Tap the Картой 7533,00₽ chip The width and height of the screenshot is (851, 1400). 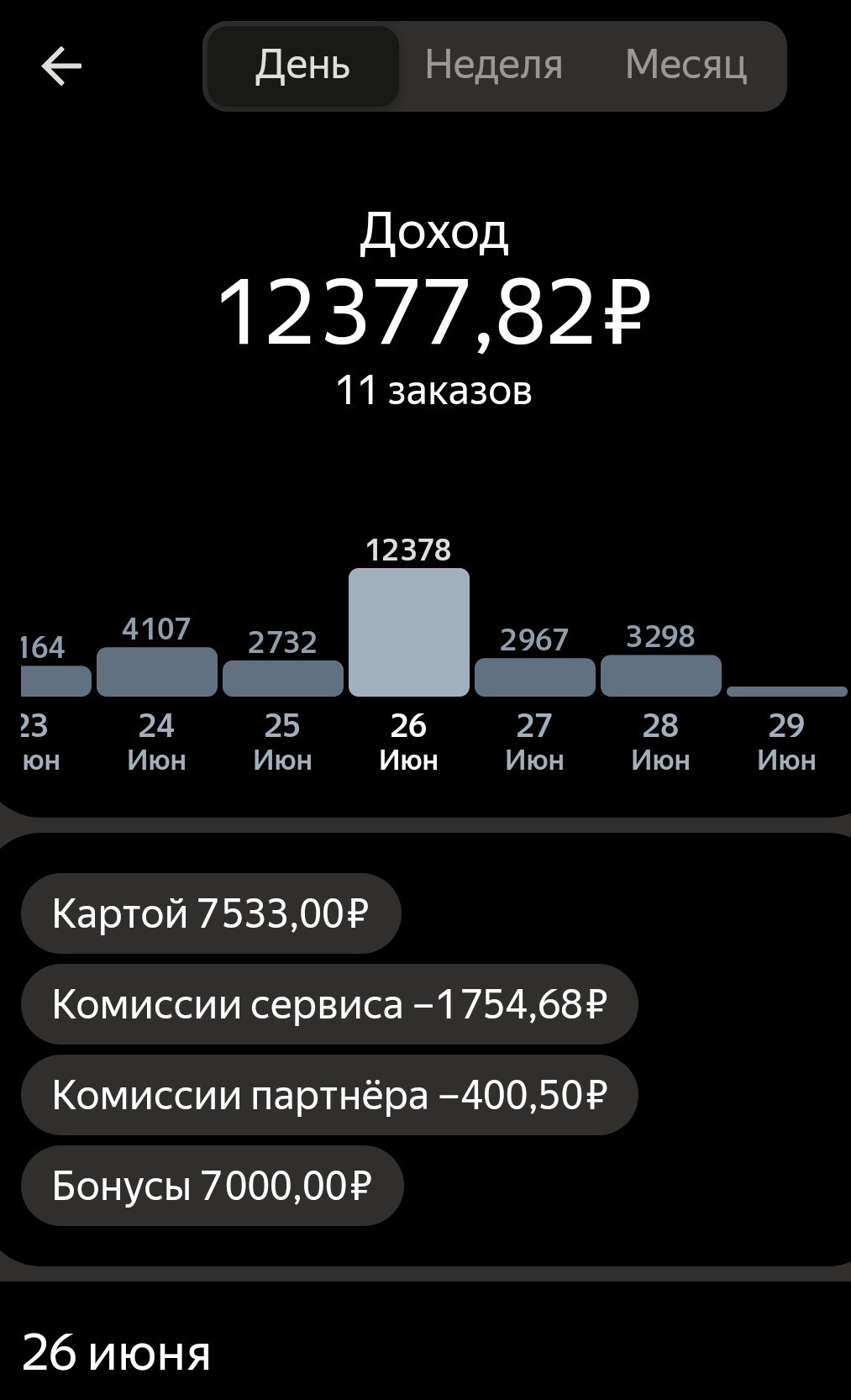tap(211, 913)
